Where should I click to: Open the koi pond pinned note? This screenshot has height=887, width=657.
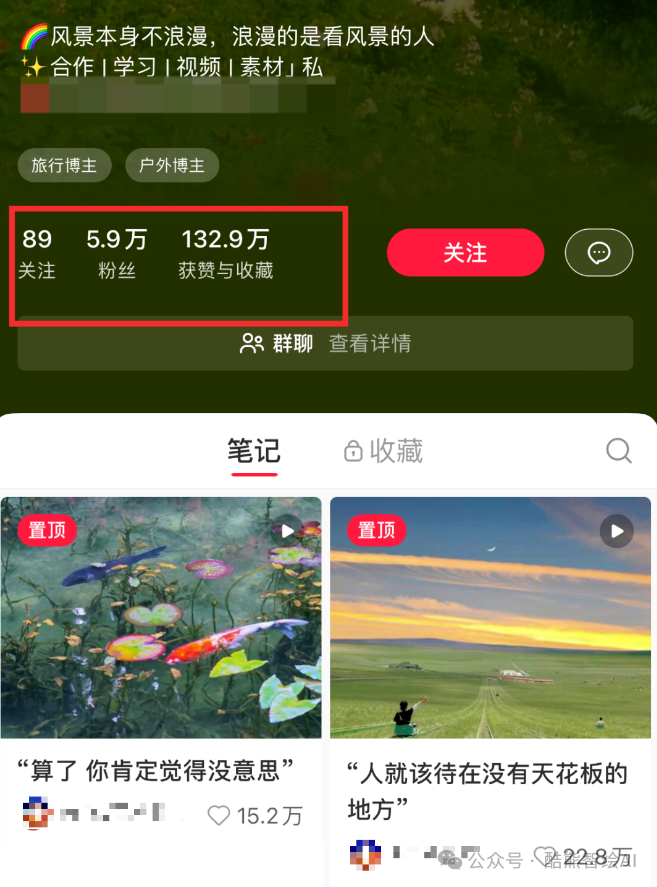pos(161,617)
